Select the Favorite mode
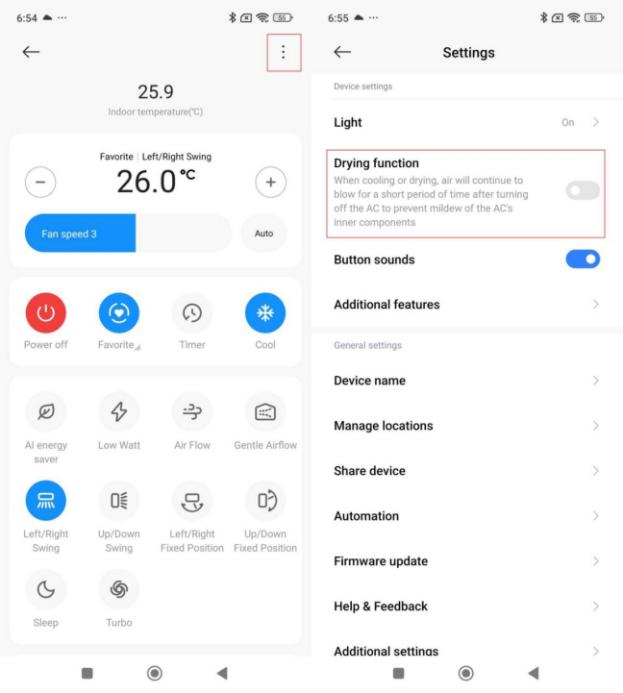The width and height of the screenshot is (623, 693). pyautogui.click(x=118, y=314)
